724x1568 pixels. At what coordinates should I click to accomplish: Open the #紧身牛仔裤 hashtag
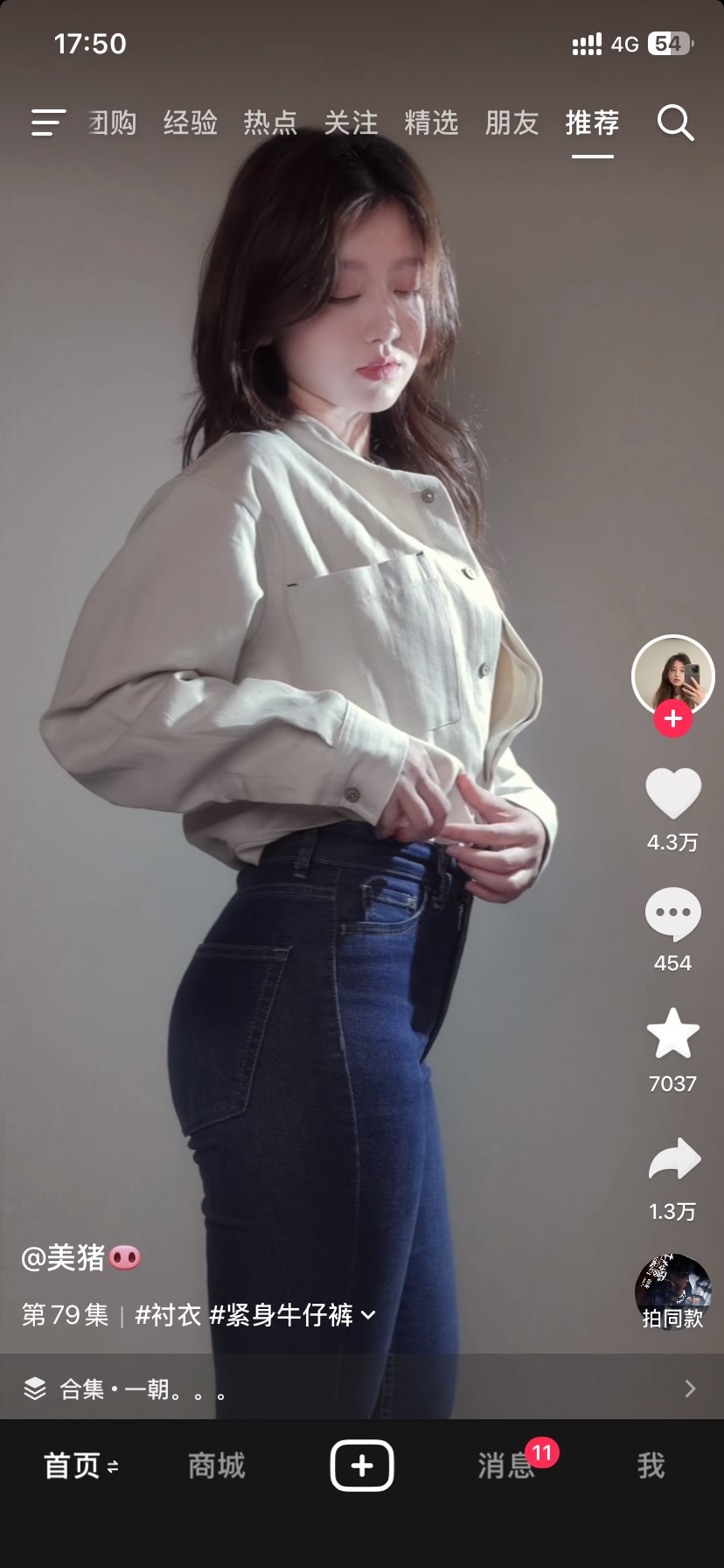pyautogui.click(x=281, y=1314)
